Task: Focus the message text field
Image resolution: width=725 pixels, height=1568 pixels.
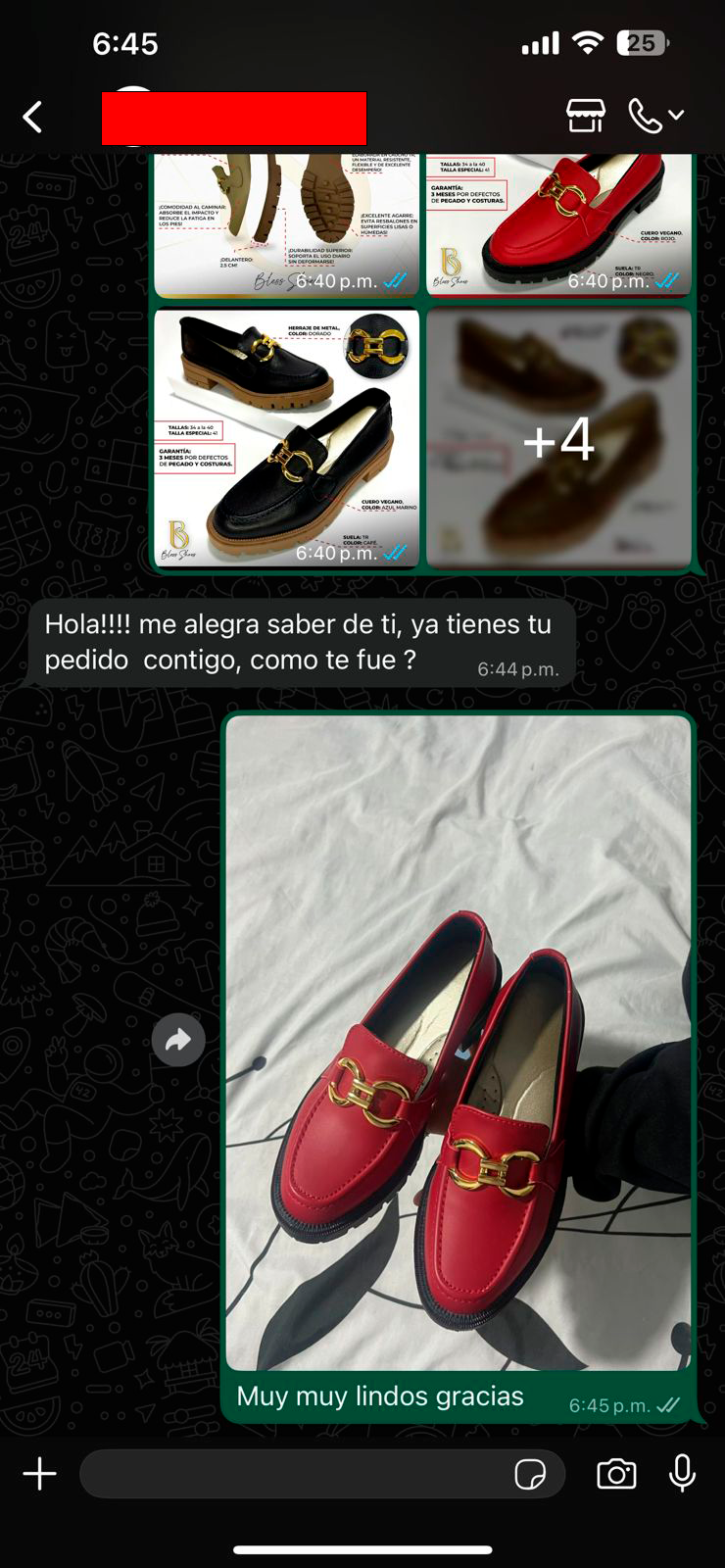Action: coord(294,1474)
